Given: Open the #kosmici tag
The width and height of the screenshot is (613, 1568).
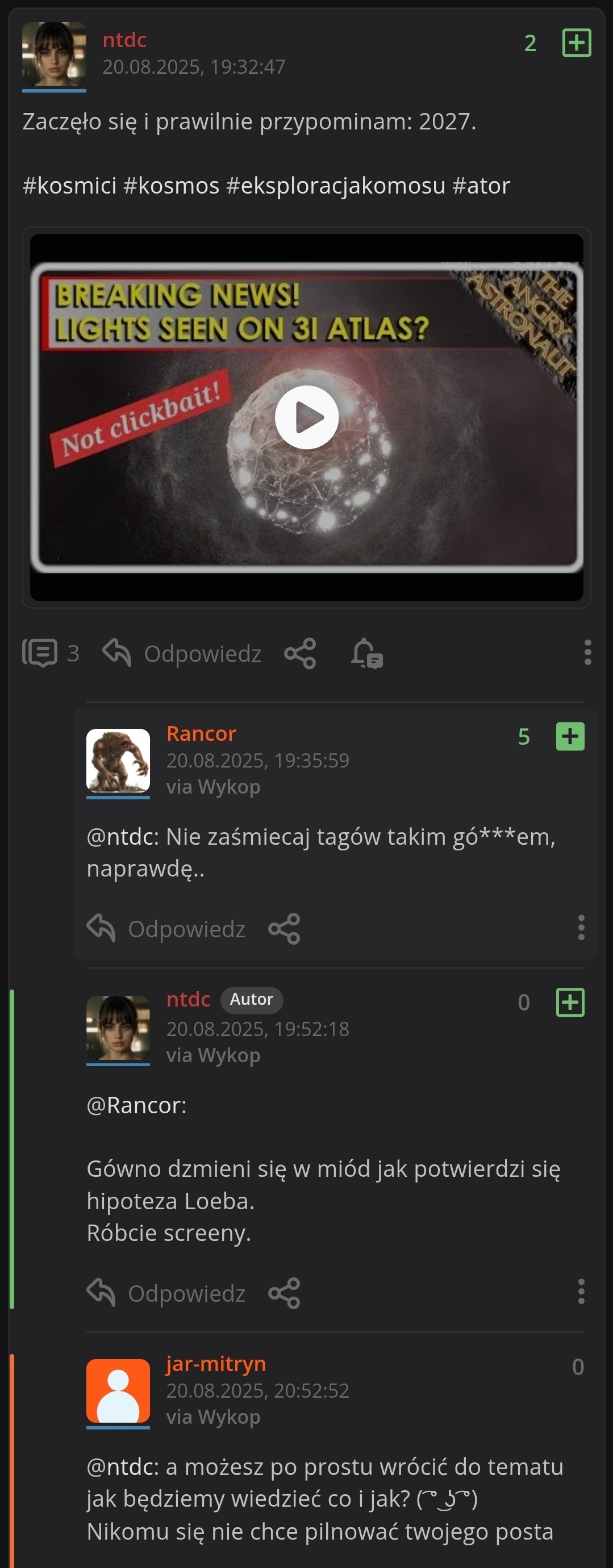Looking at the screenshot, I should (69, 185).
